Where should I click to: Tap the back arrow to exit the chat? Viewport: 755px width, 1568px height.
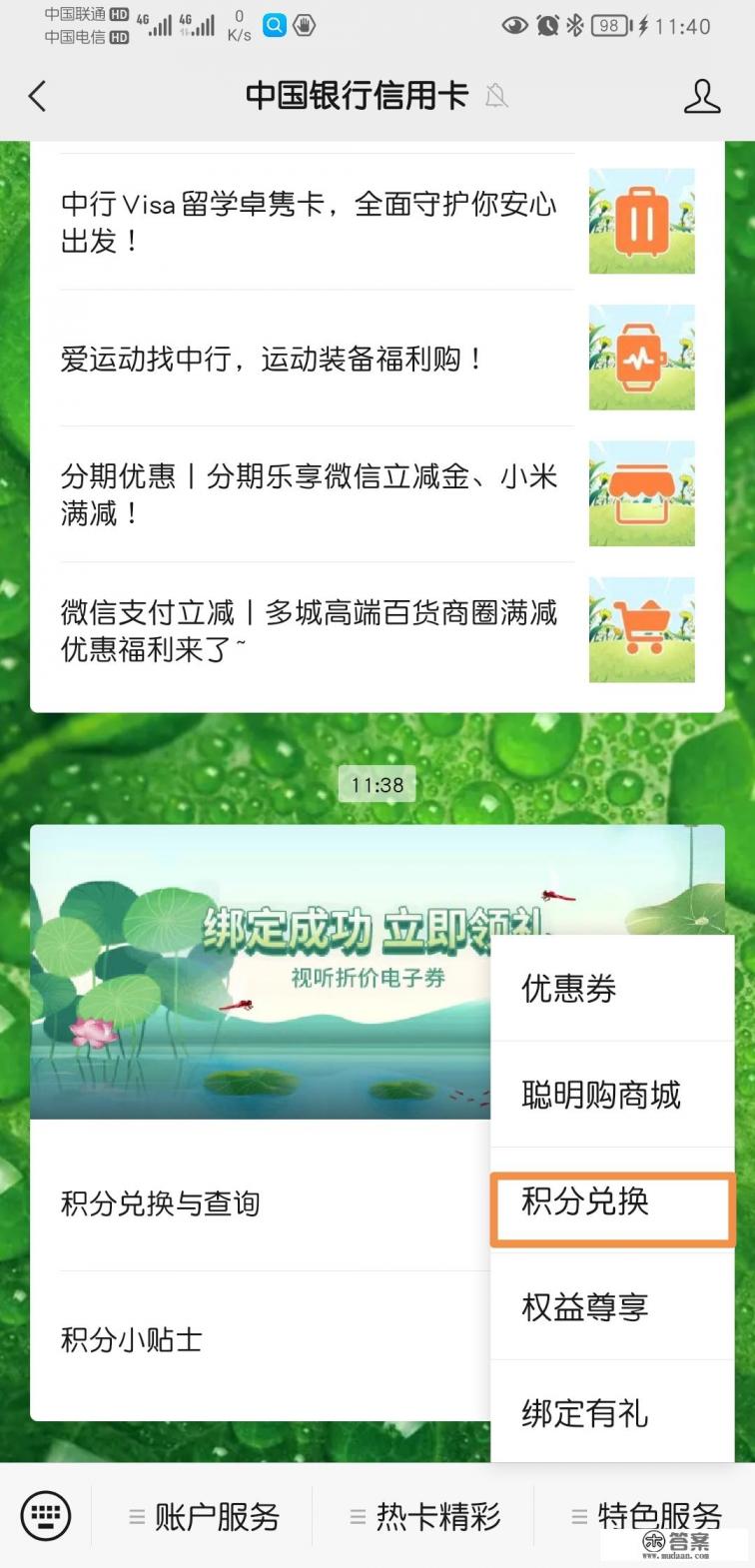(x=38, y=97)
